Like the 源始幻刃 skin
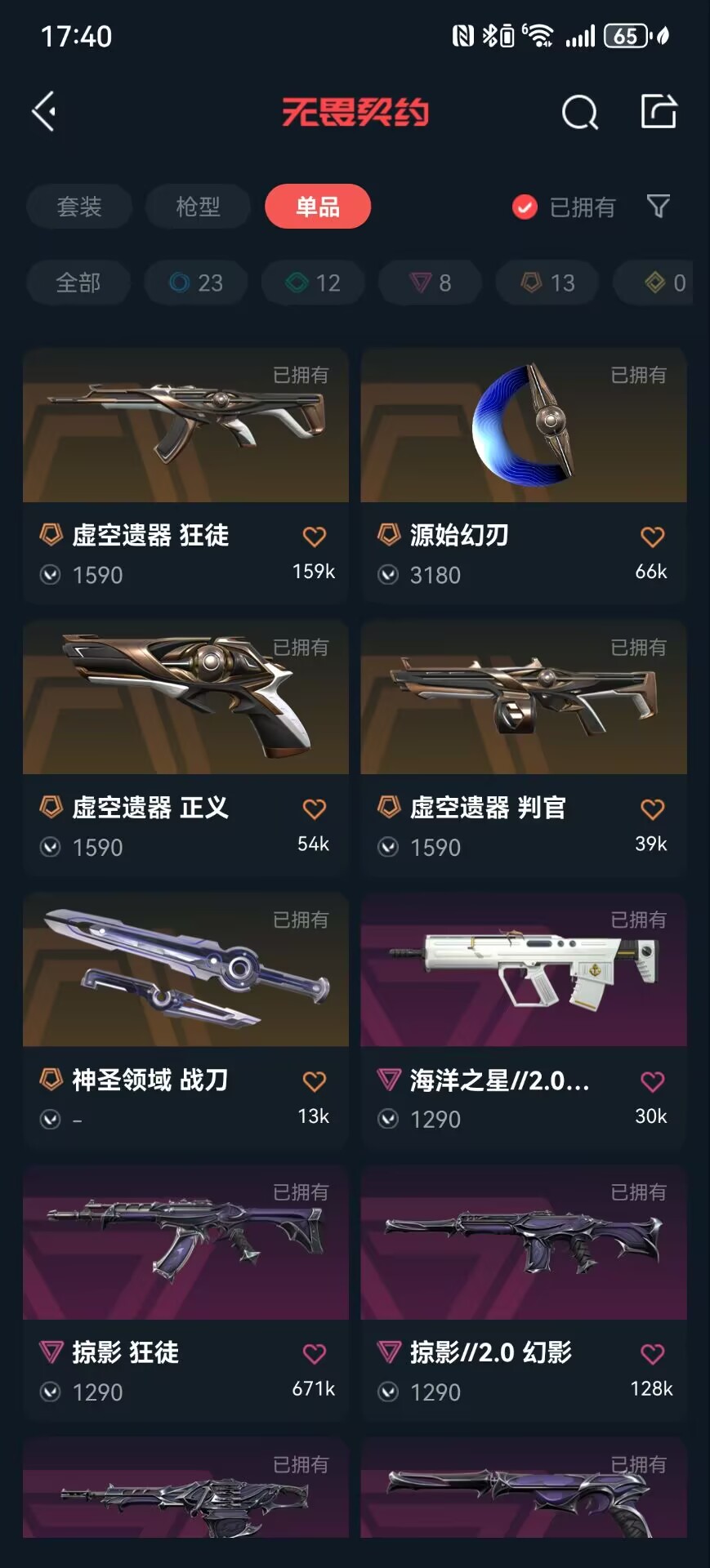The width and height of the screenshot is (710, 1568). pos(652,537)
